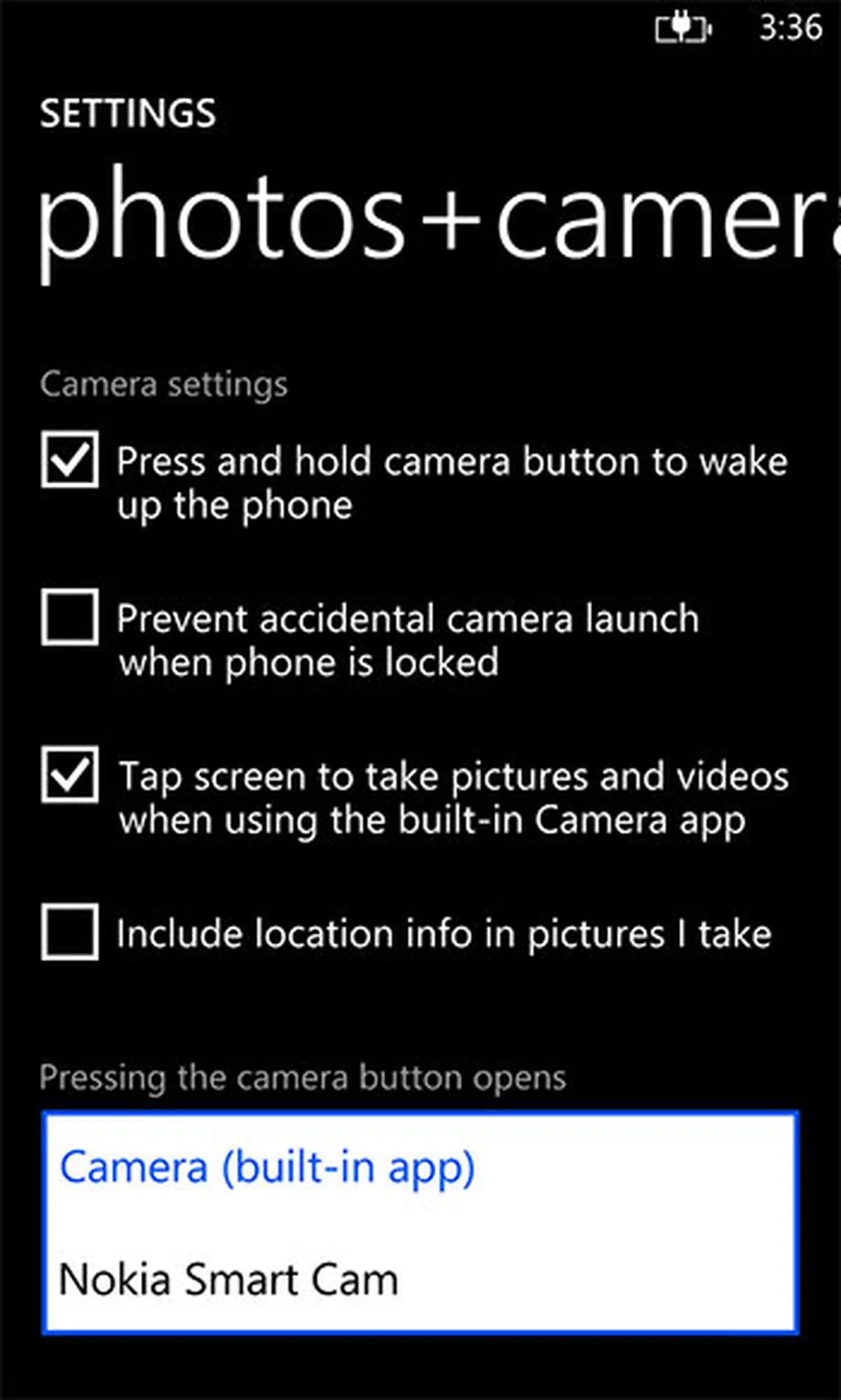Check include location info in pictures
The height and width of the screenshot is (1400, 841).
click(69, 932)
